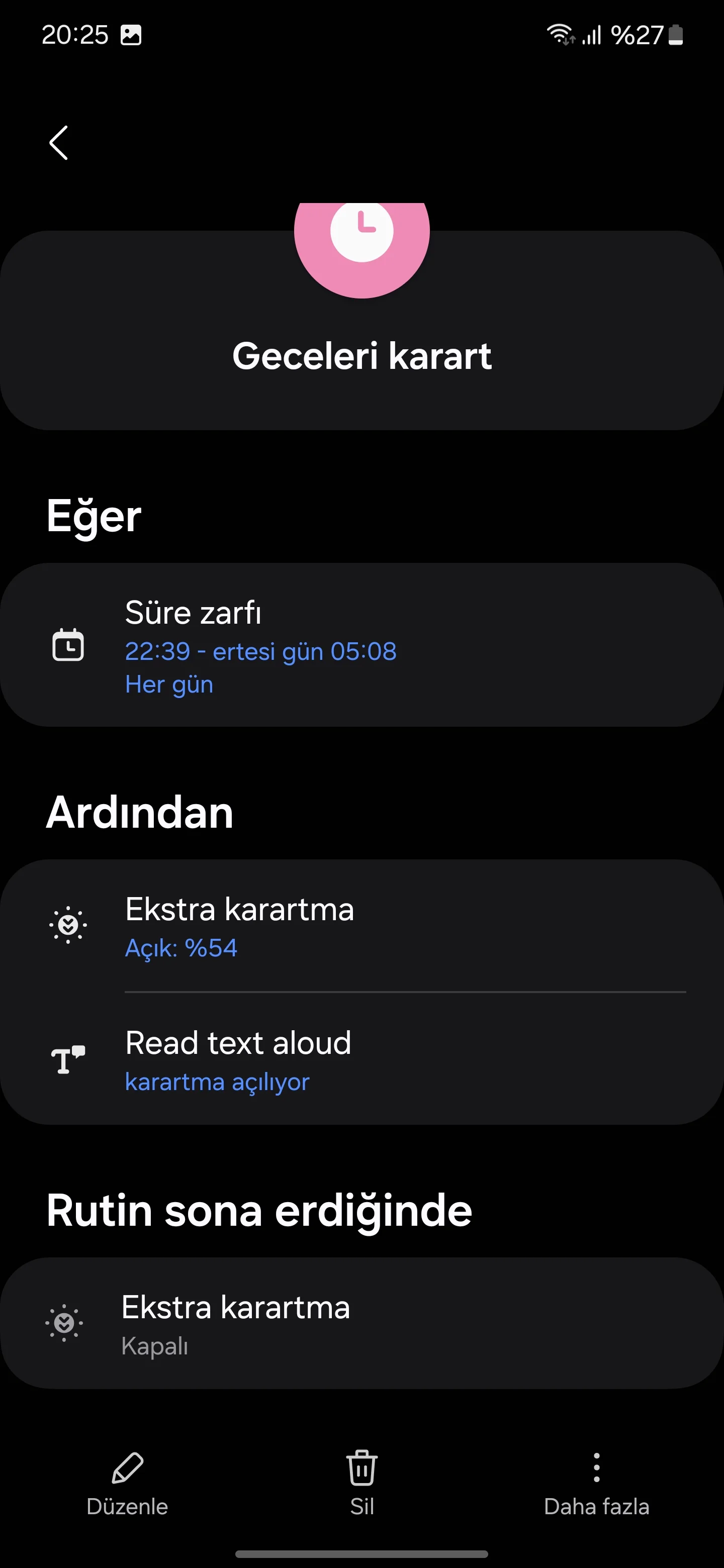
Task: Tap Düzenle to edit the routine
Action: [x=127, y=1483]
